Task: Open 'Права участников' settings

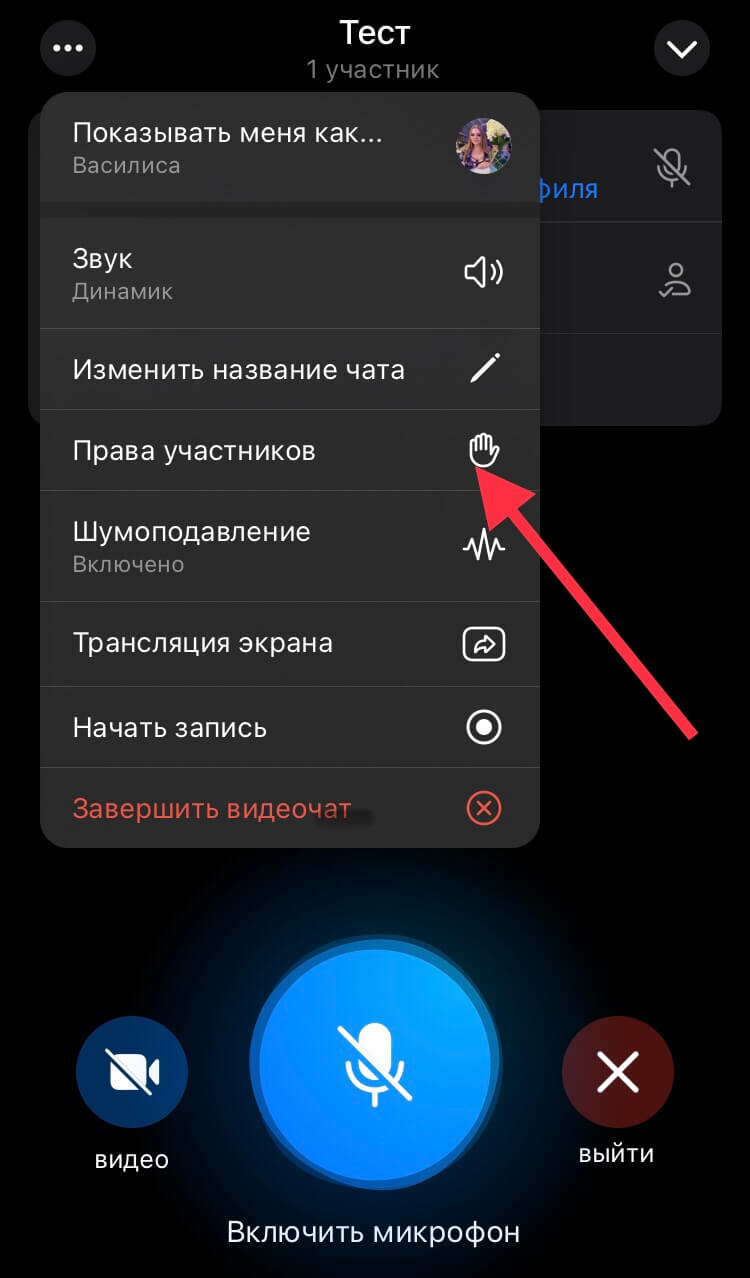Action: (289, 451)
